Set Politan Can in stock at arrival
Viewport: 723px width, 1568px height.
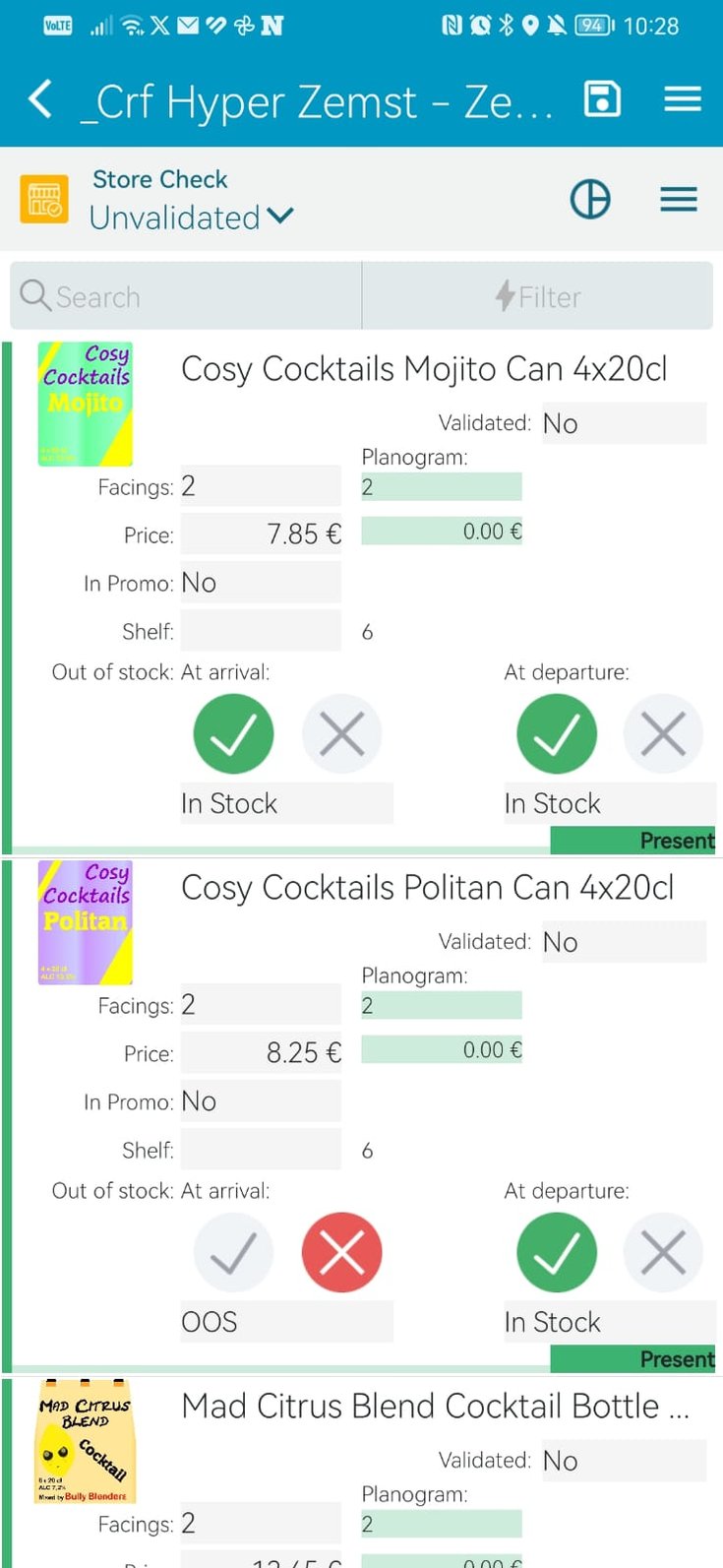[x=233, y=1251]
